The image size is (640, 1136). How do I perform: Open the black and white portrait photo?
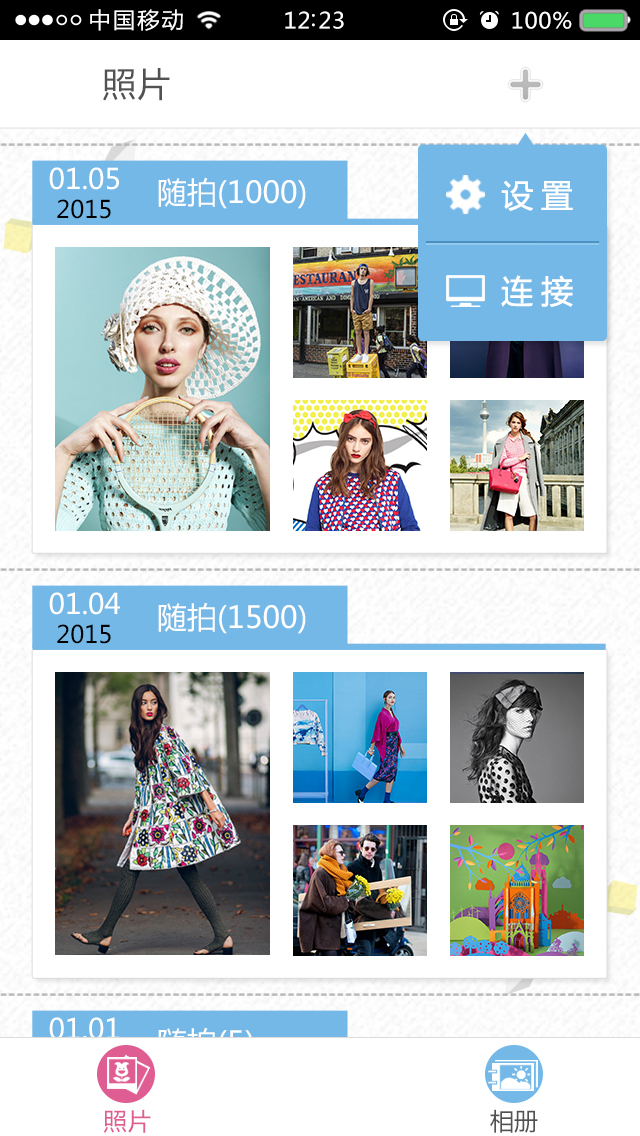point(516,737)
